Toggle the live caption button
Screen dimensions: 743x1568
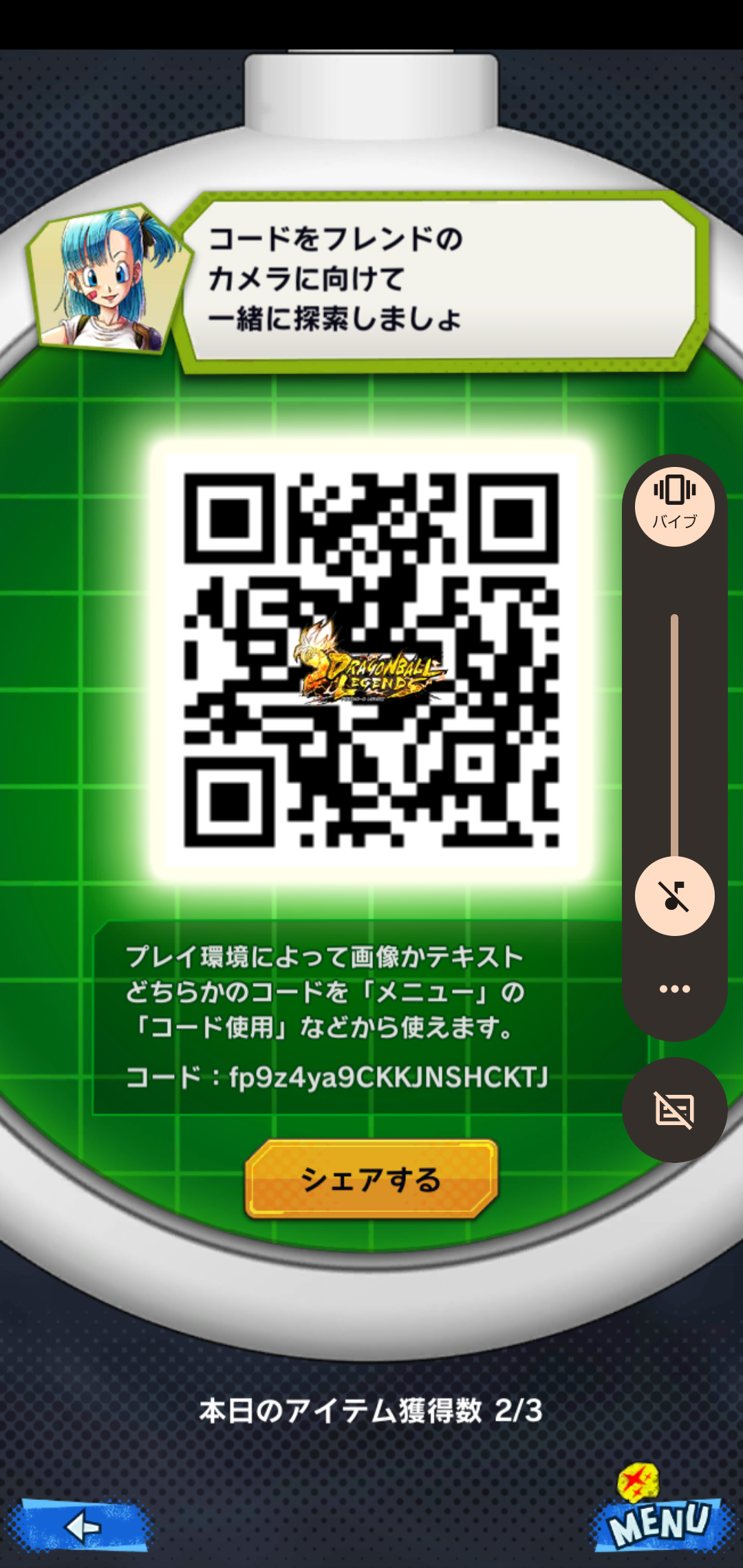point(674,1109)
